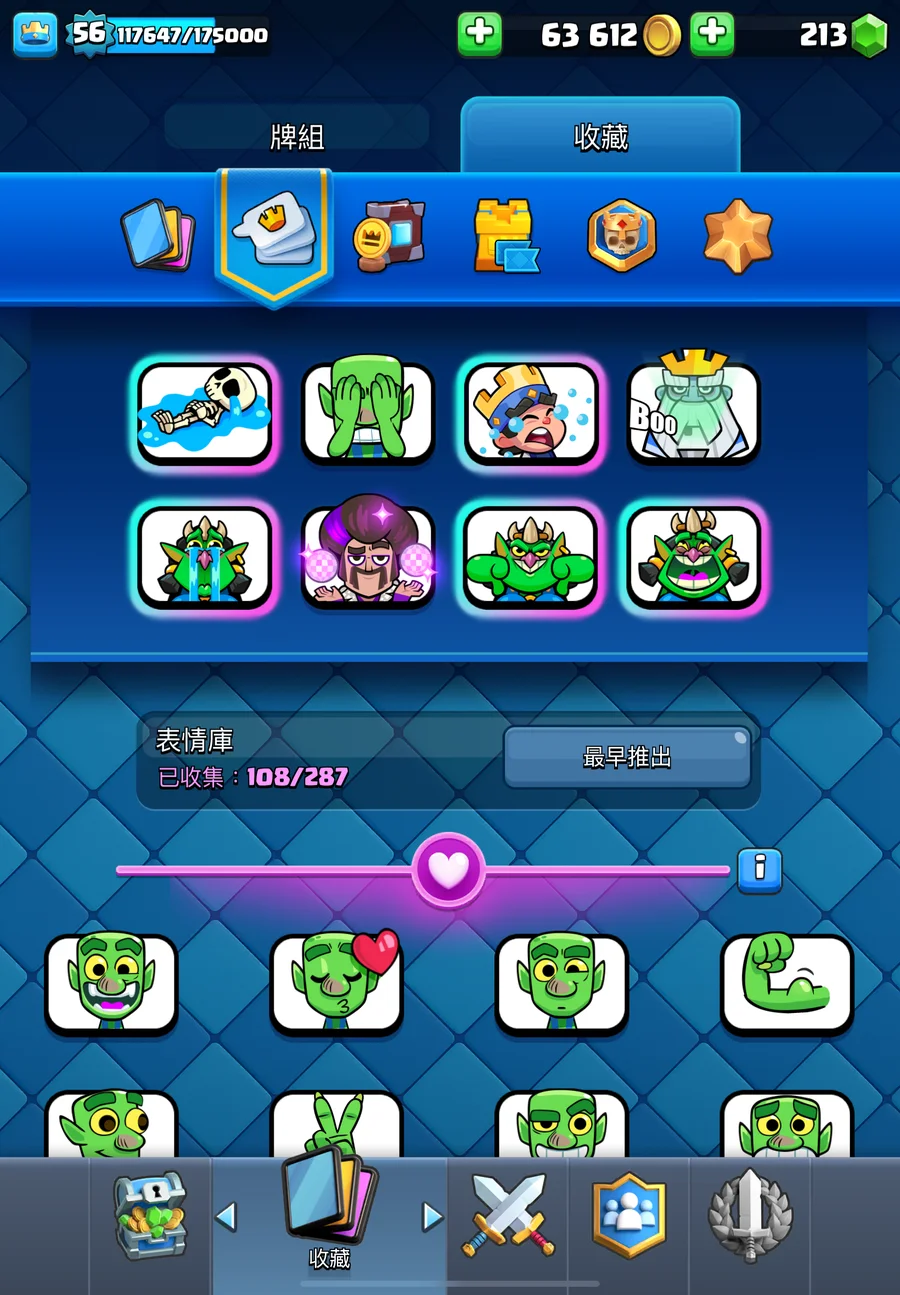The image size is (900, 1295).
Task: Open player profile crown icon
Action: pyautogui.click(x=35, y=35)
